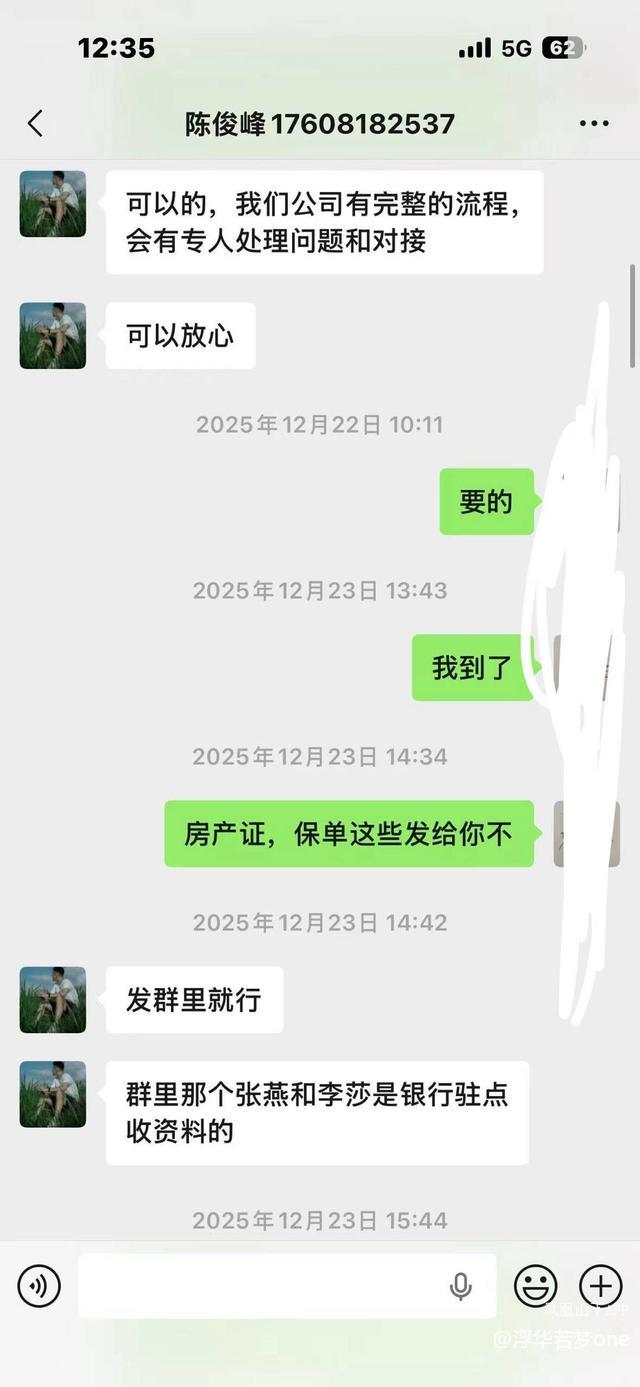Image resolution: width=640 pixels, height=1387 pixels.
Task: Open the emoji sticker panel
Action: tap(535, 1286)
